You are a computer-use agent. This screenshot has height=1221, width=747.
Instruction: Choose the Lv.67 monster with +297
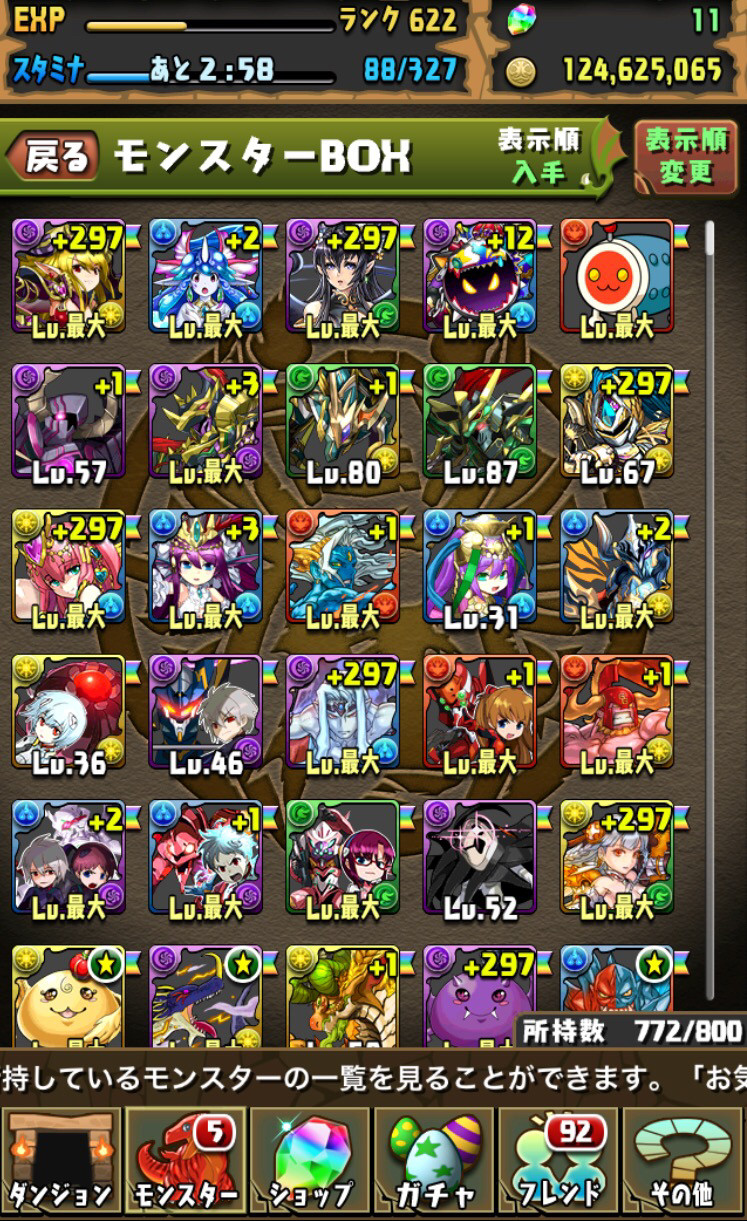[616, 422]
